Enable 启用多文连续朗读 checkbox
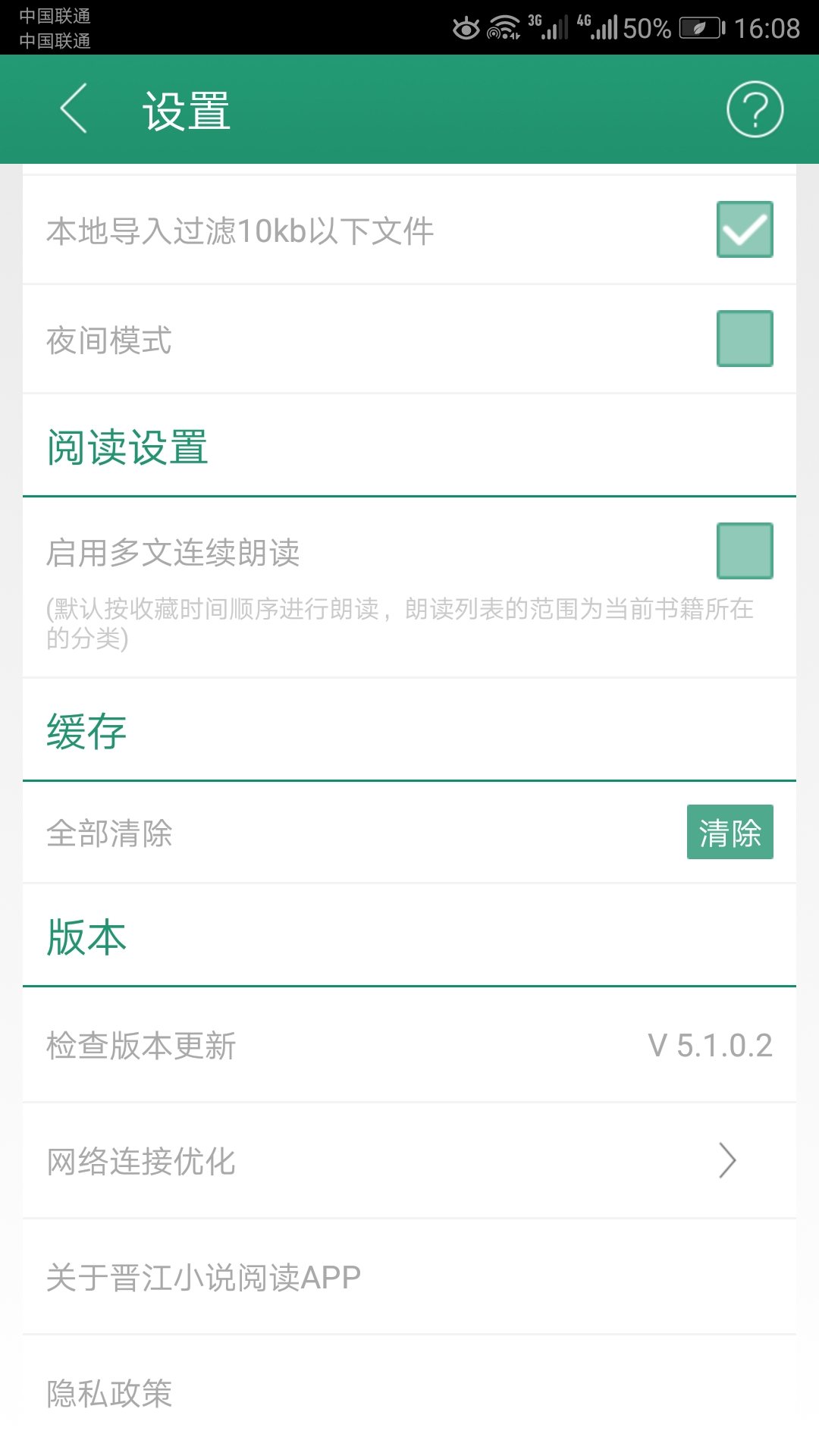 pyautogui.click(x=745, y=551)
